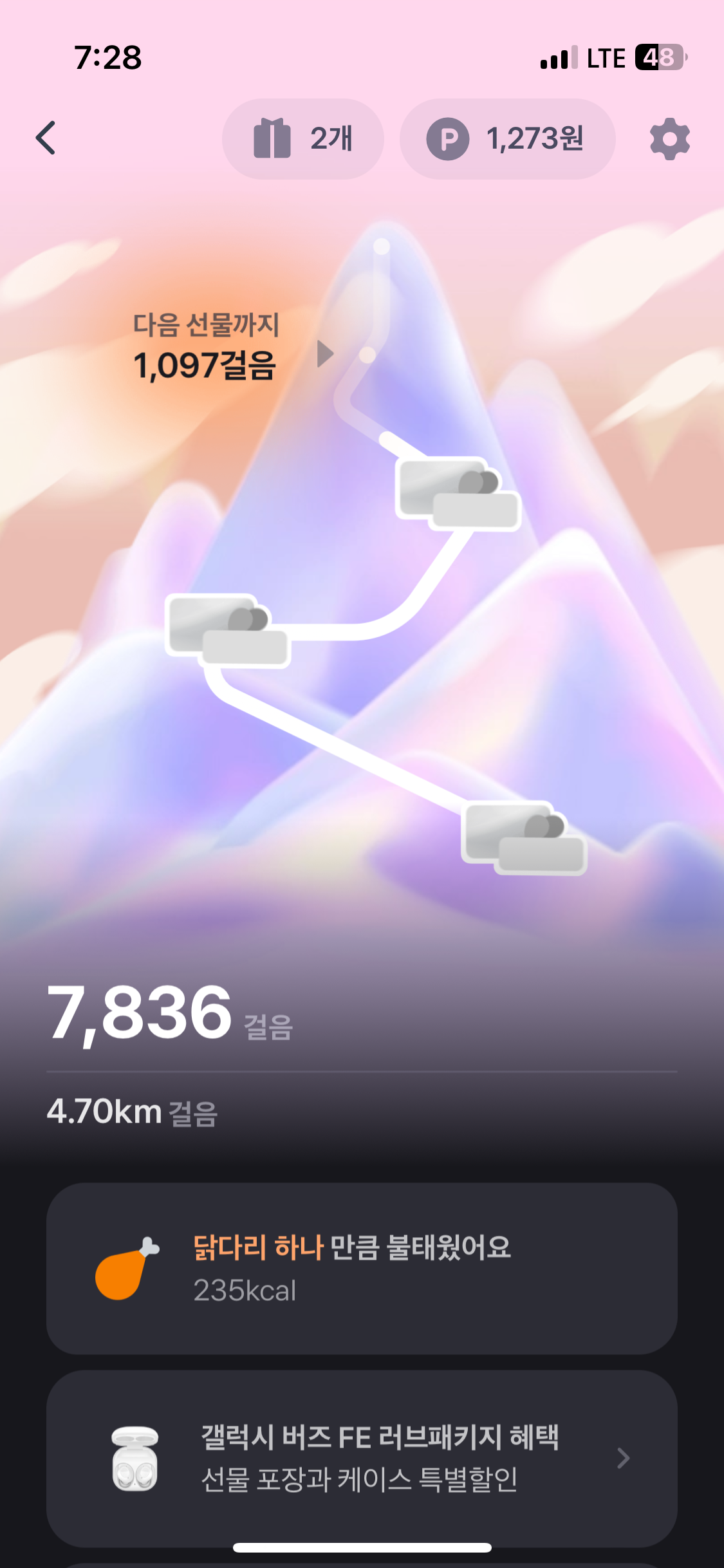Open settings with the gear icon
The height and width of the screenshot is (1568, 724).
pos(669,139)
